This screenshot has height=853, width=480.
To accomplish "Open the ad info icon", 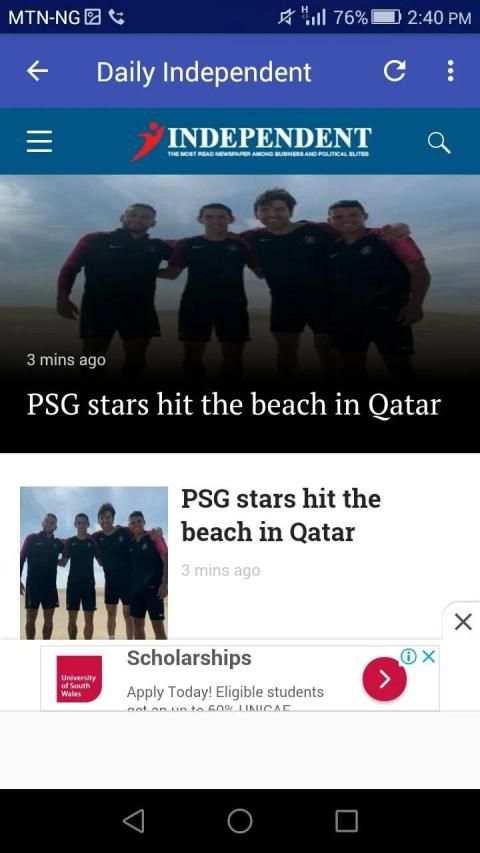I will tap(408, 657).
